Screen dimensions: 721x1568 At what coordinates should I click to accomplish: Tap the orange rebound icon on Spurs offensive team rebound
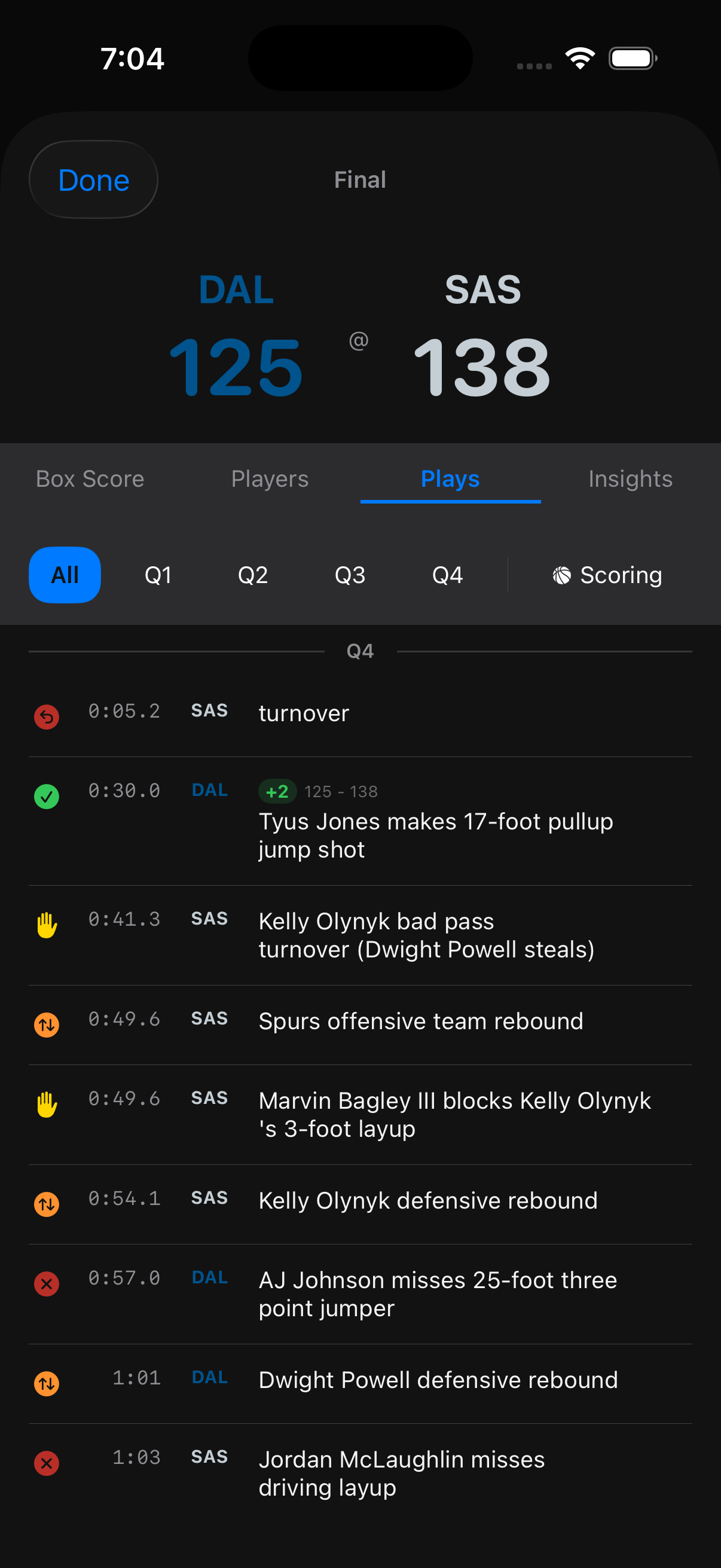[46, 1025]
